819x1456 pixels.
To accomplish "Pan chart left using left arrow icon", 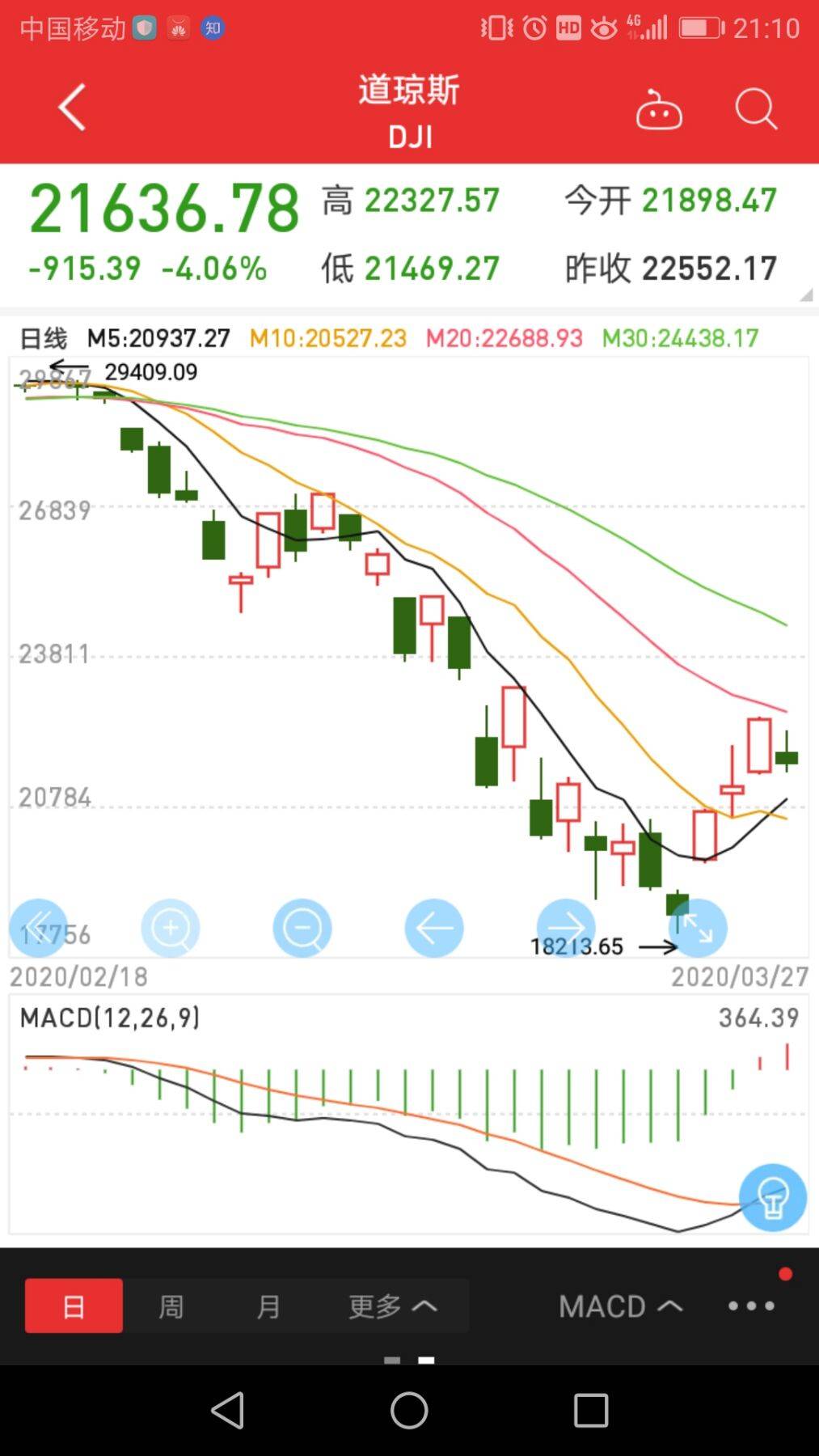I will tap(434, 928).
